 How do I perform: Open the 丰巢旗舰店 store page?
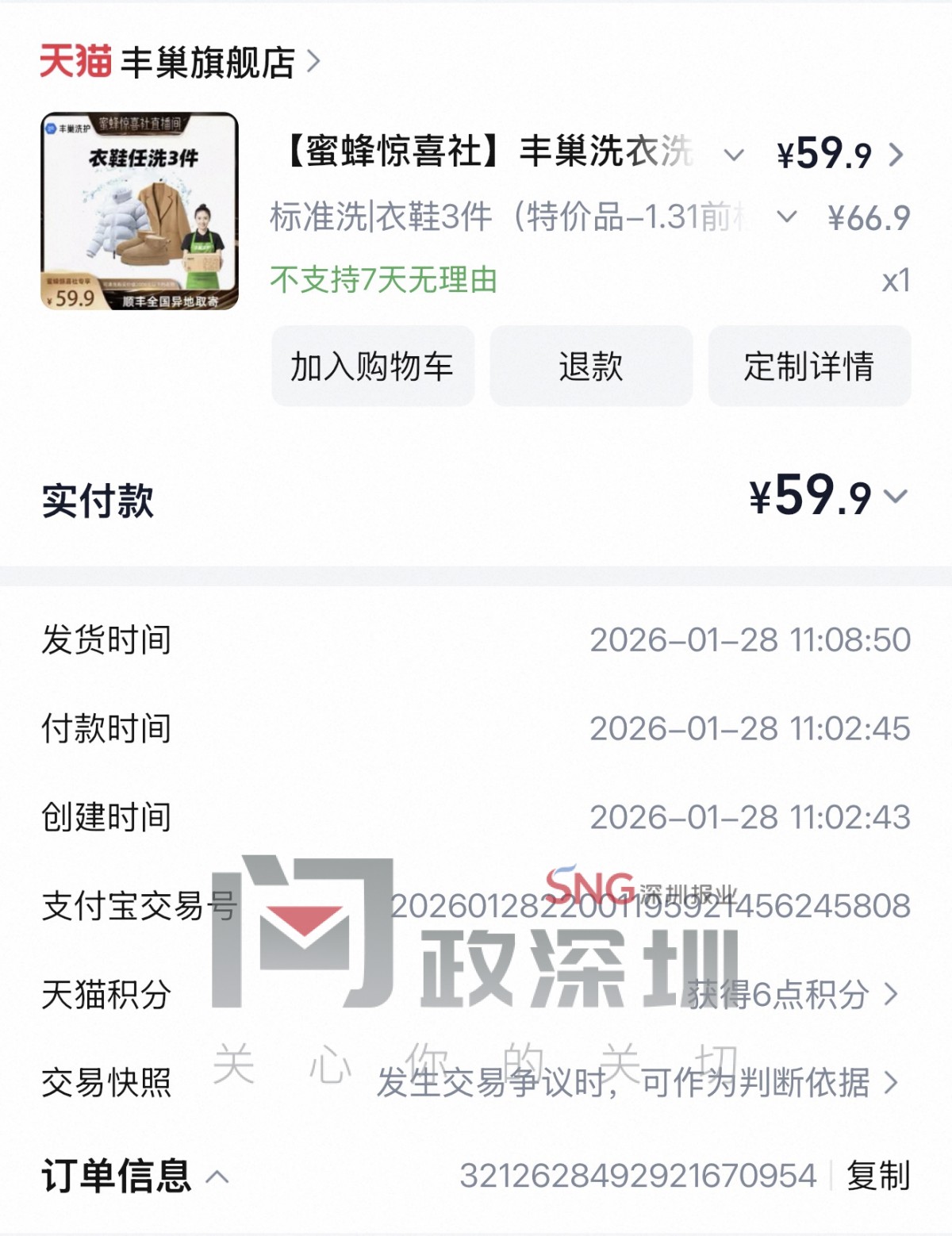point(208,62)
